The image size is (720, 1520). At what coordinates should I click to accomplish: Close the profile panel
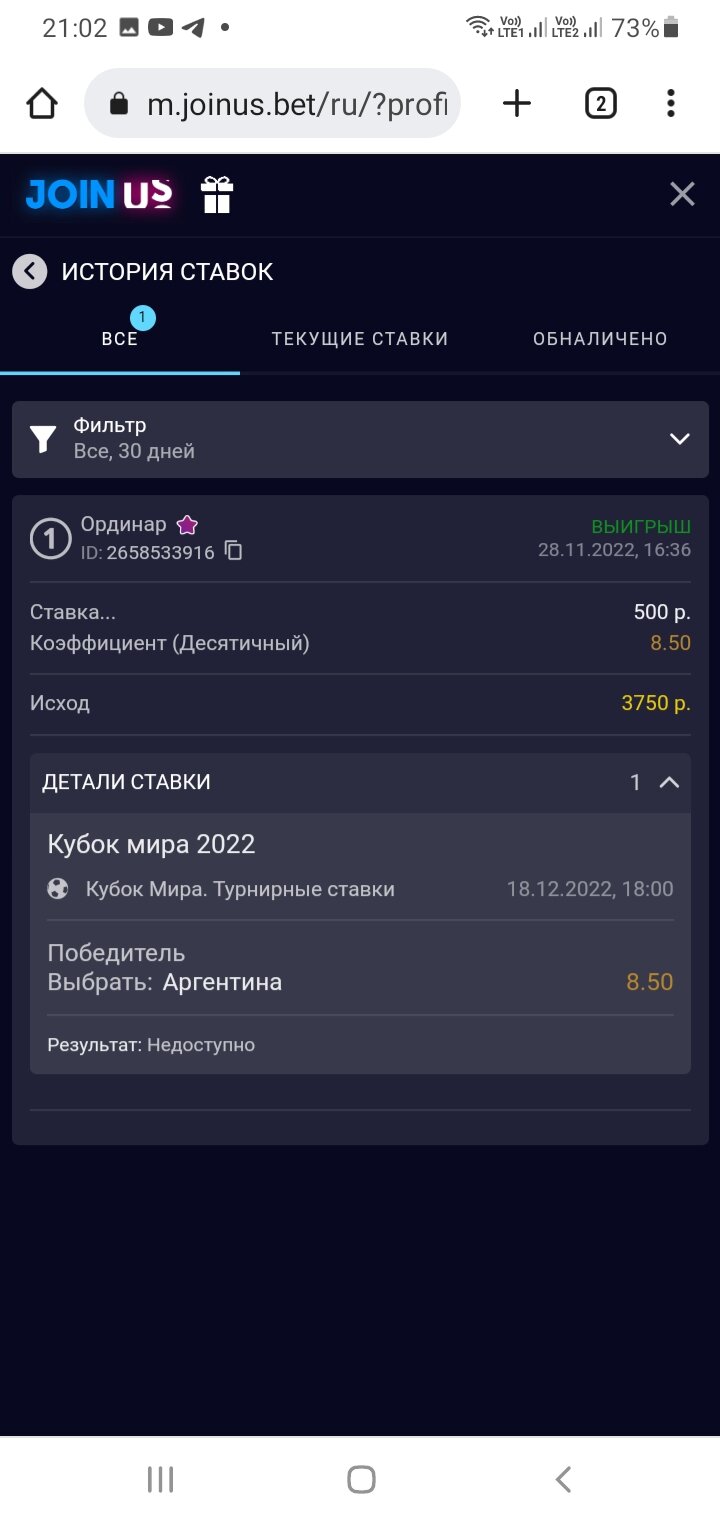(x=682, y=194)
